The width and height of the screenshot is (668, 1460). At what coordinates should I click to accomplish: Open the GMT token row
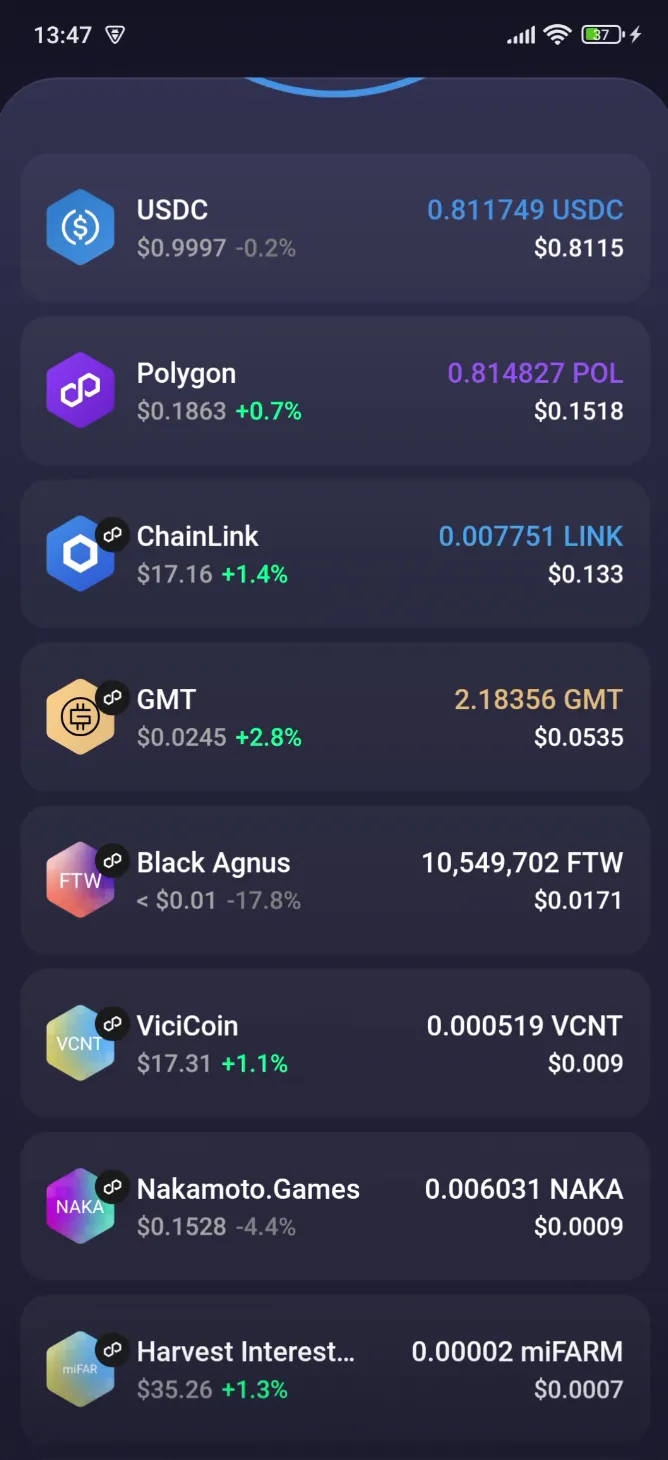335,717
